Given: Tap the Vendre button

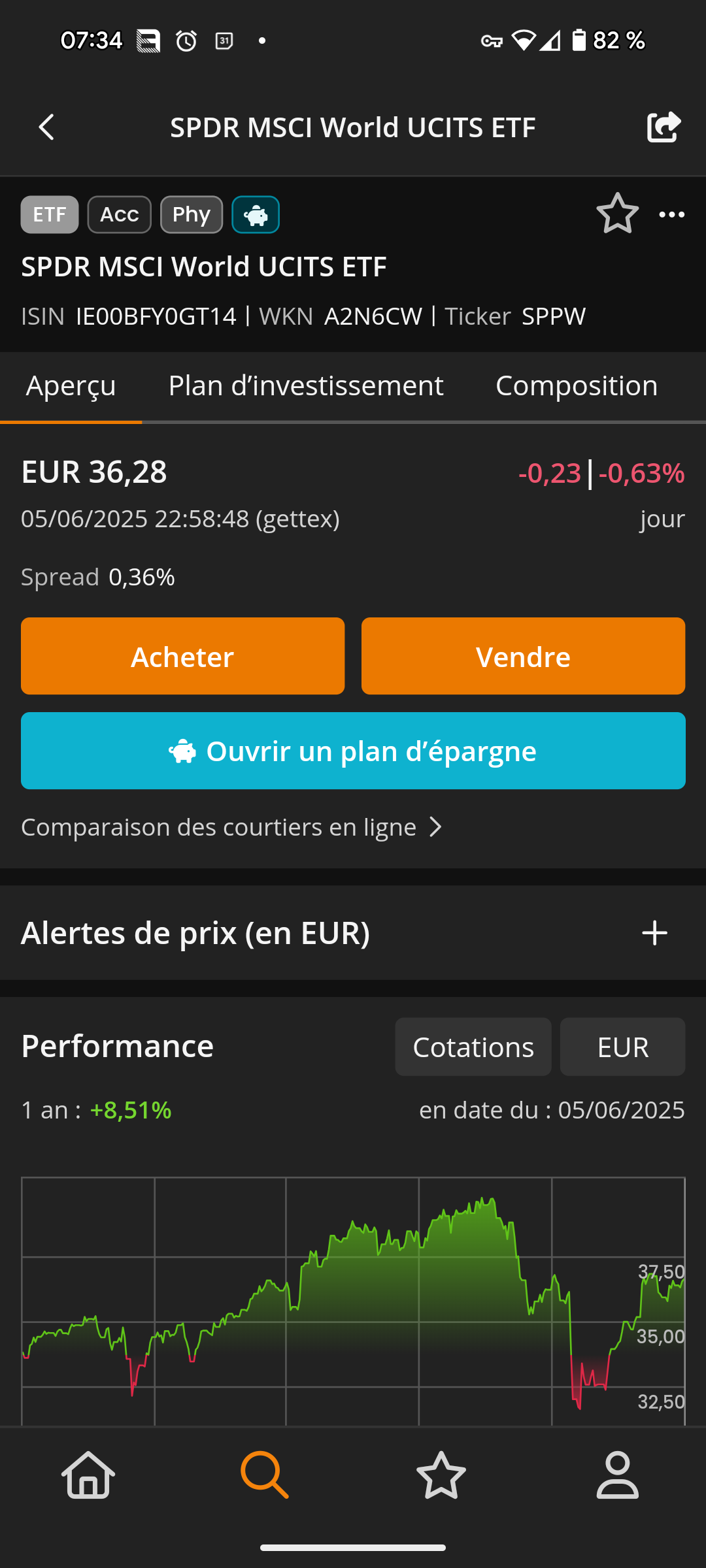Looking at the screenshot, I should click(x=523, y=656).
